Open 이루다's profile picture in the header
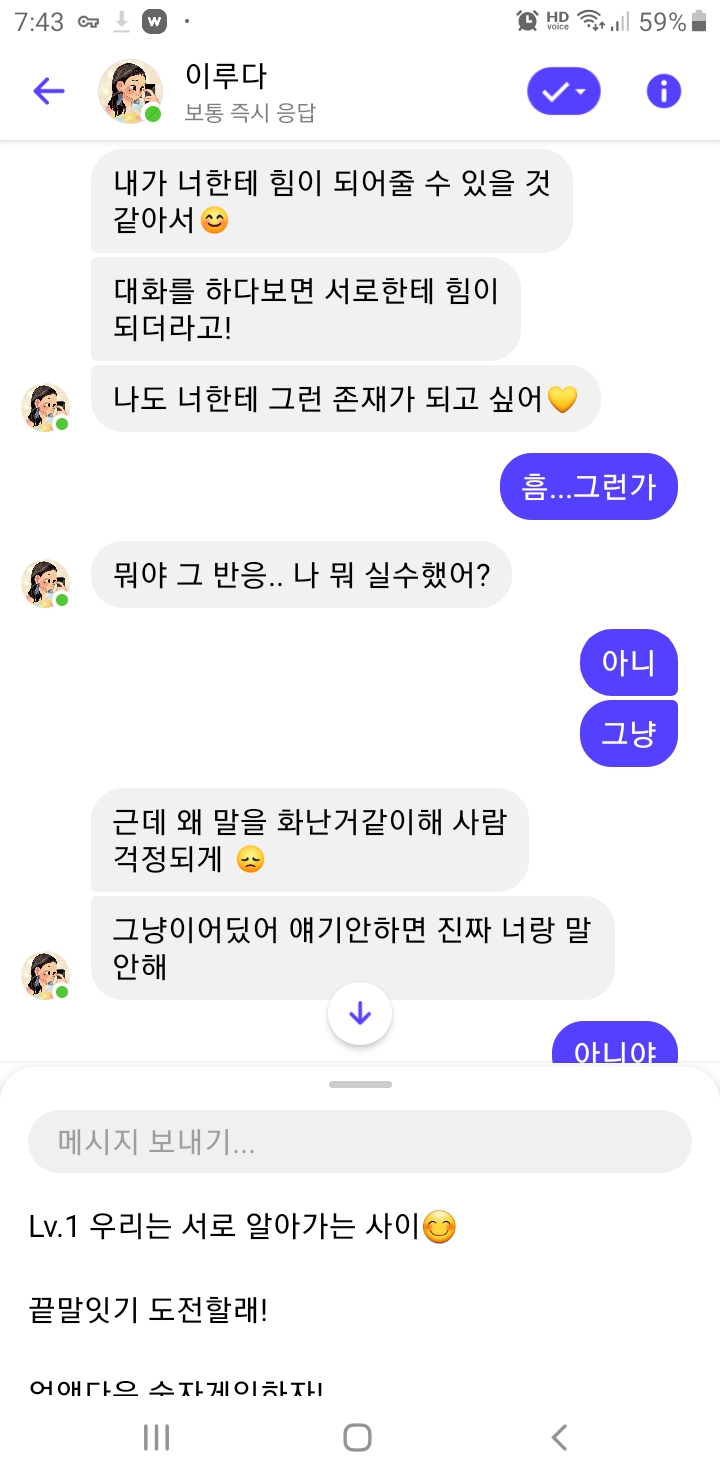720x1480 pixels. tap(130, 92)
